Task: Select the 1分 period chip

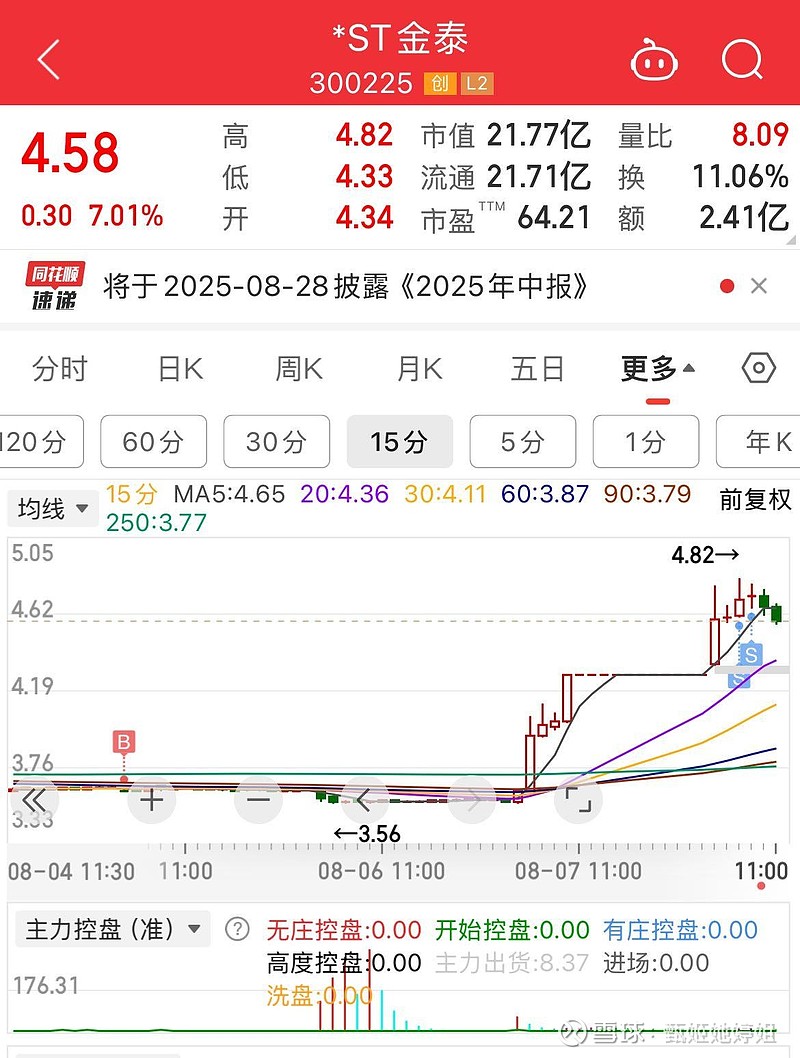Action: 645,441
